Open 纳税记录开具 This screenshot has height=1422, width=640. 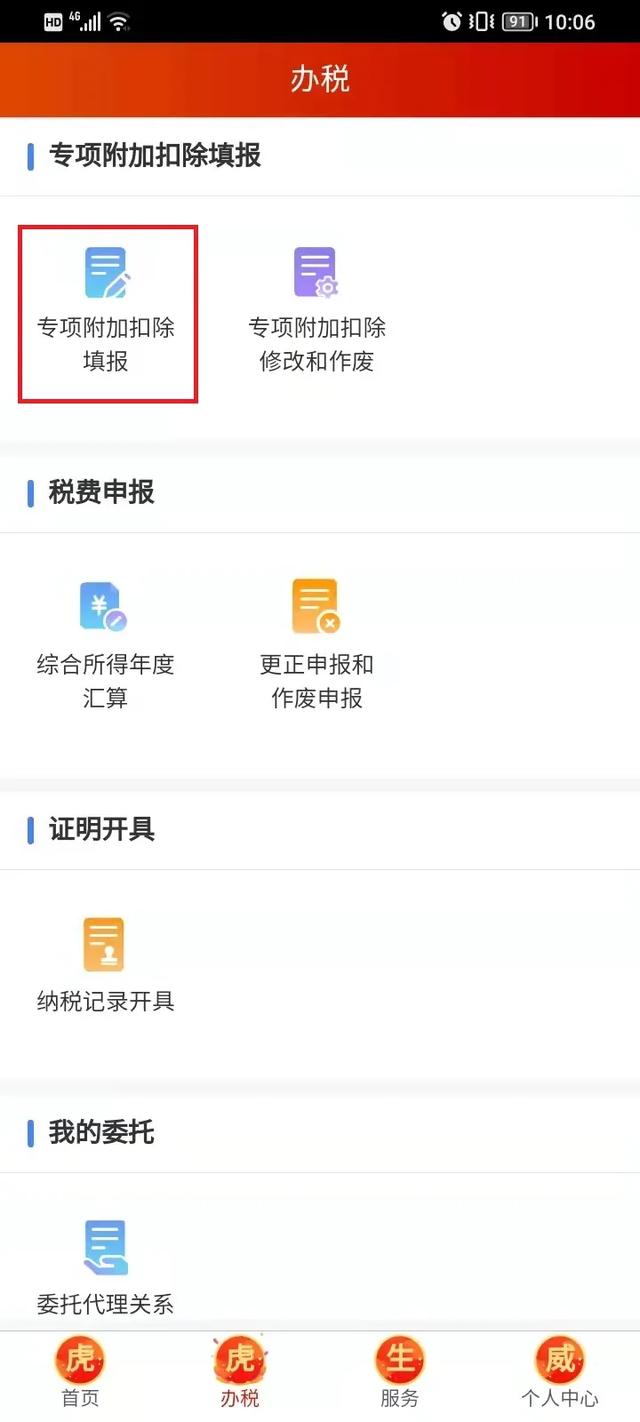point(105,965)
